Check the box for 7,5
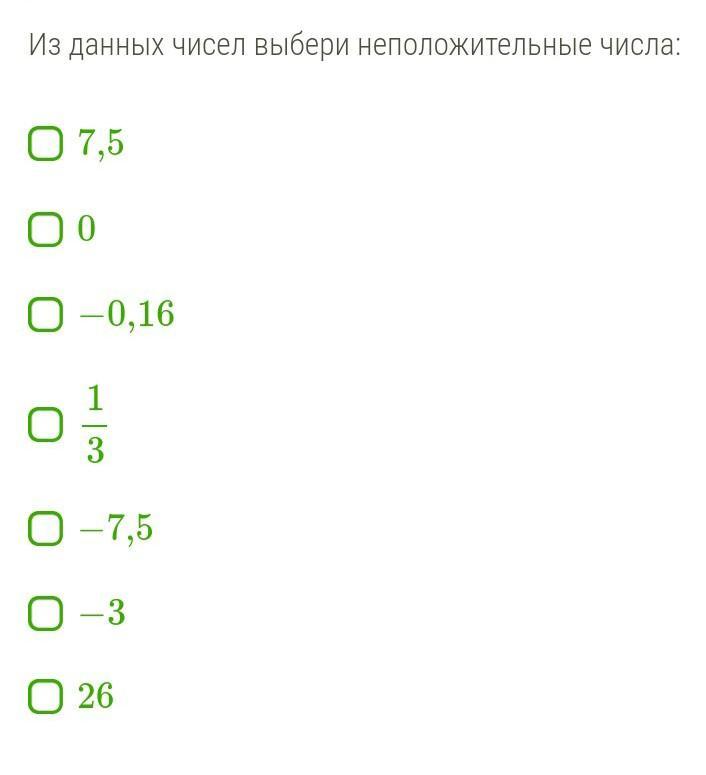The image size is (706, 775). [45, 144]
